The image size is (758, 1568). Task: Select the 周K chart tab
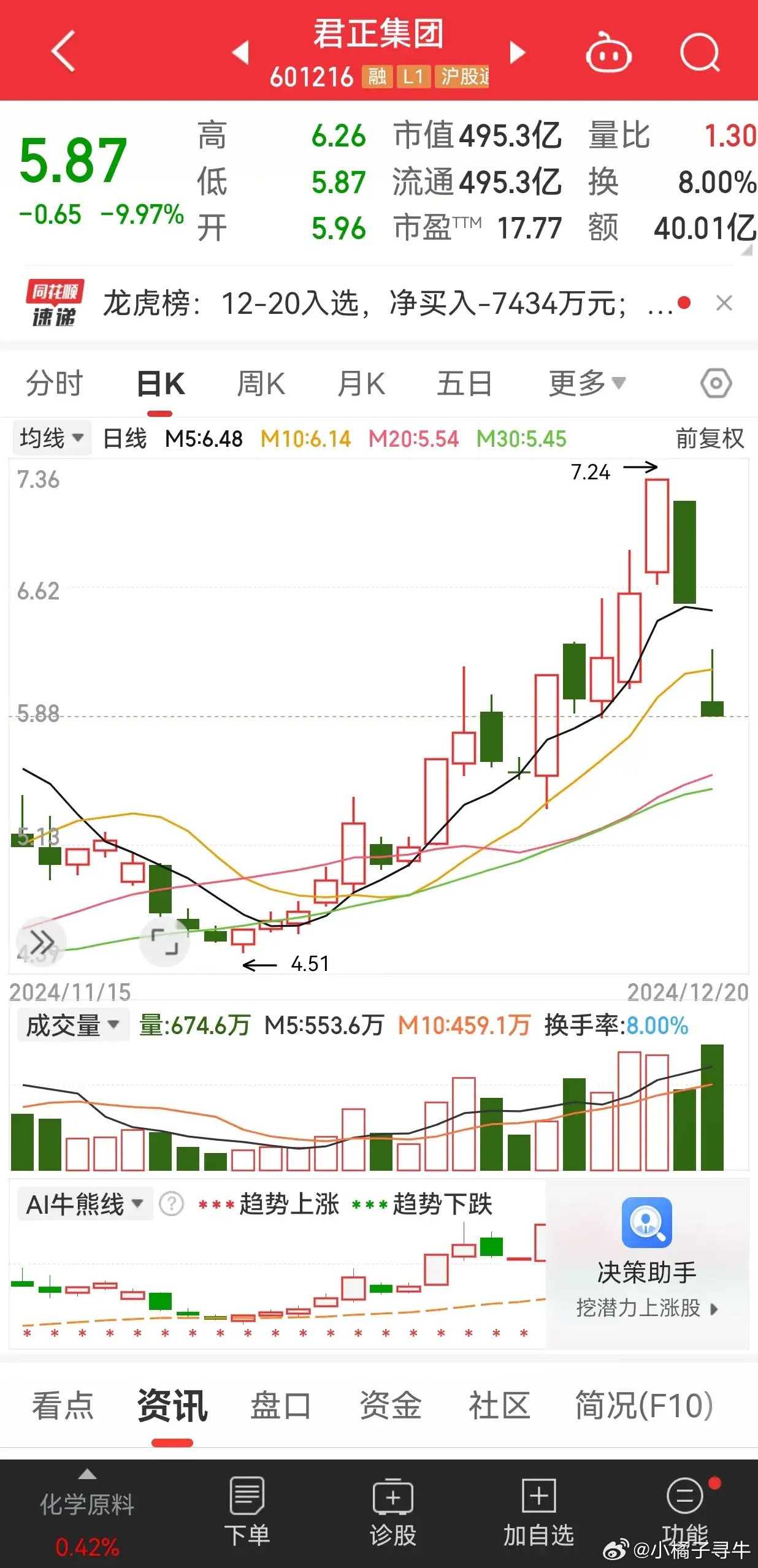click(261, 384)
